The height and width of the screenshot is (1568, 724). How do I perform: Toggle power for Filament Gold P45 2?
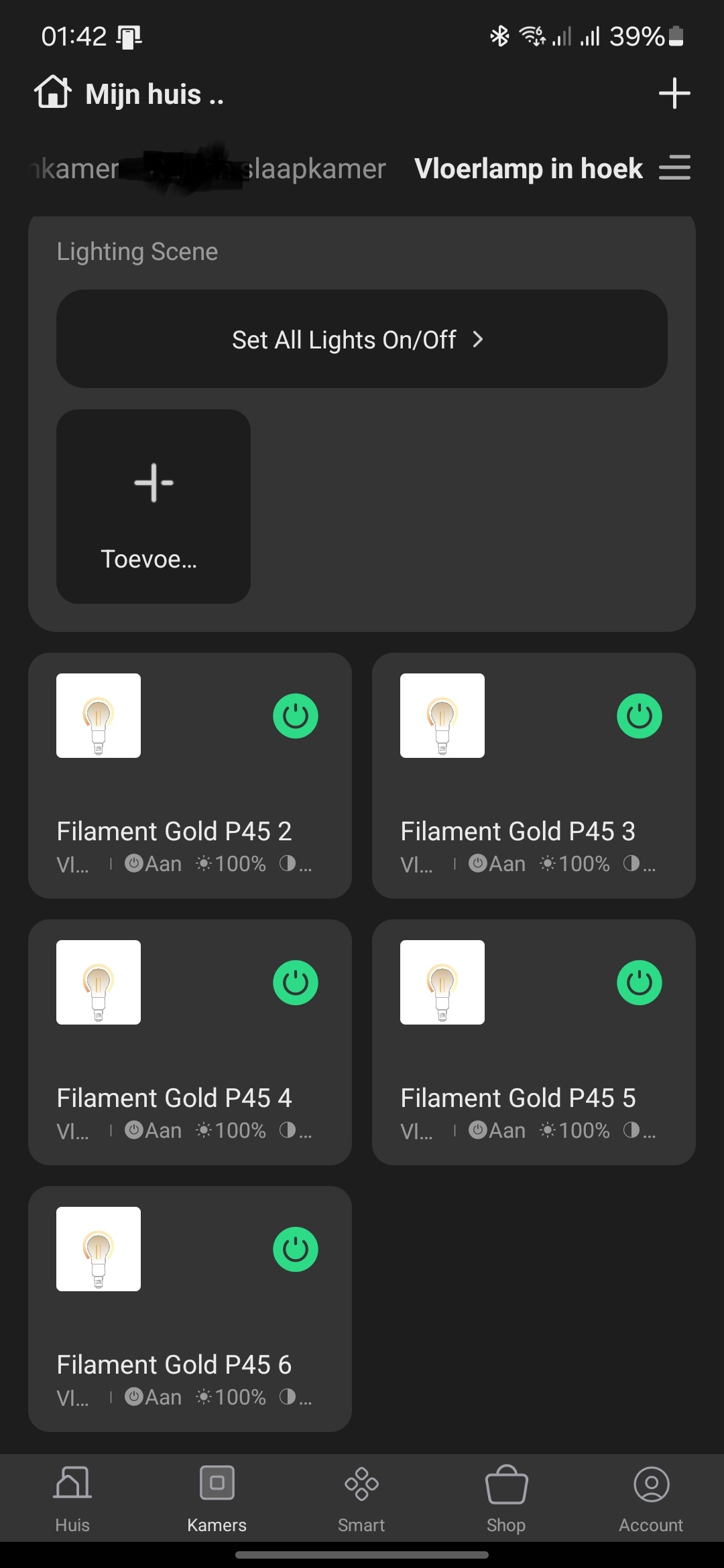296,716
